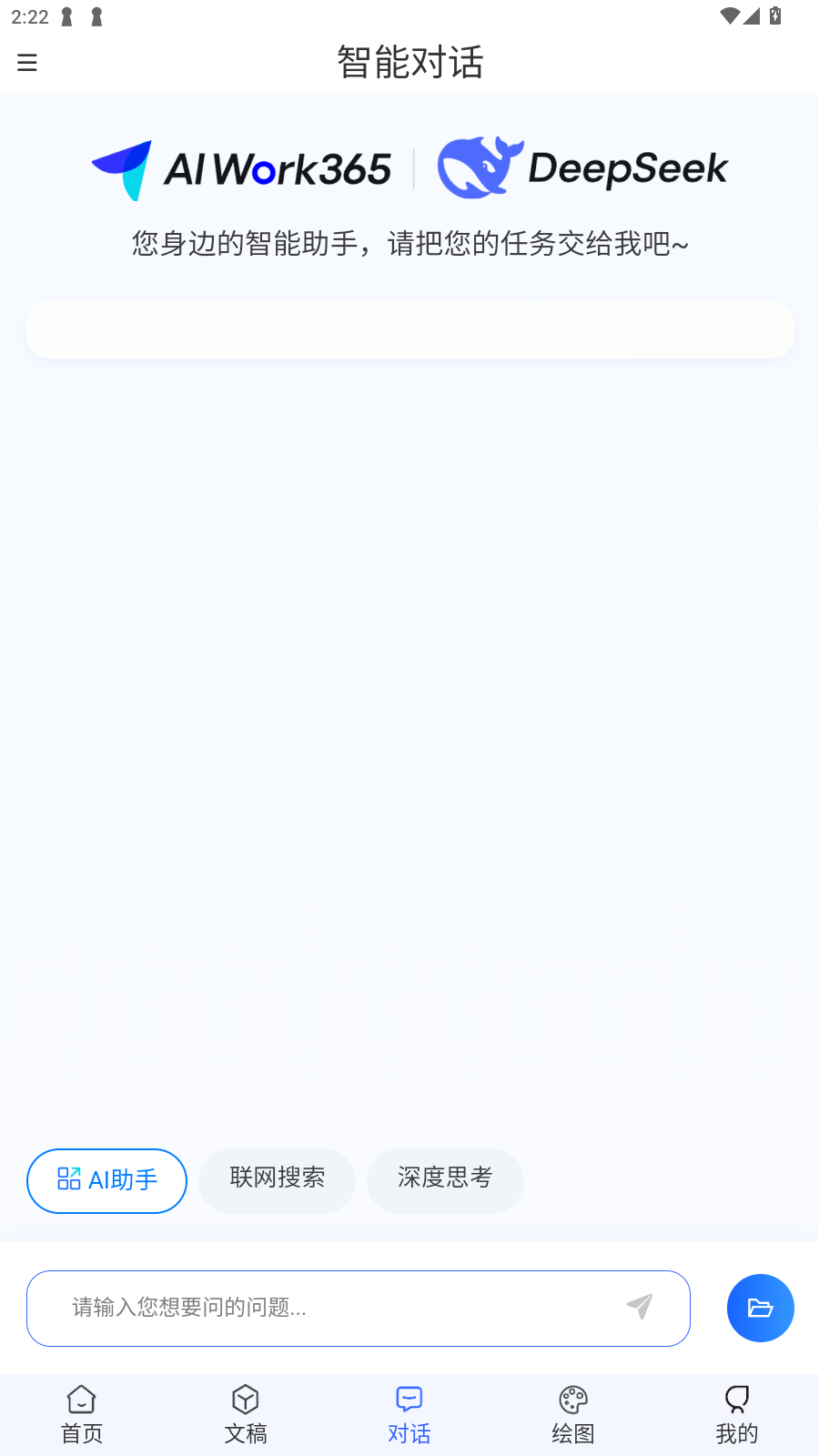Open the hamburger menu
Screen dimensions: 819x1456
(x=27, y=62)
